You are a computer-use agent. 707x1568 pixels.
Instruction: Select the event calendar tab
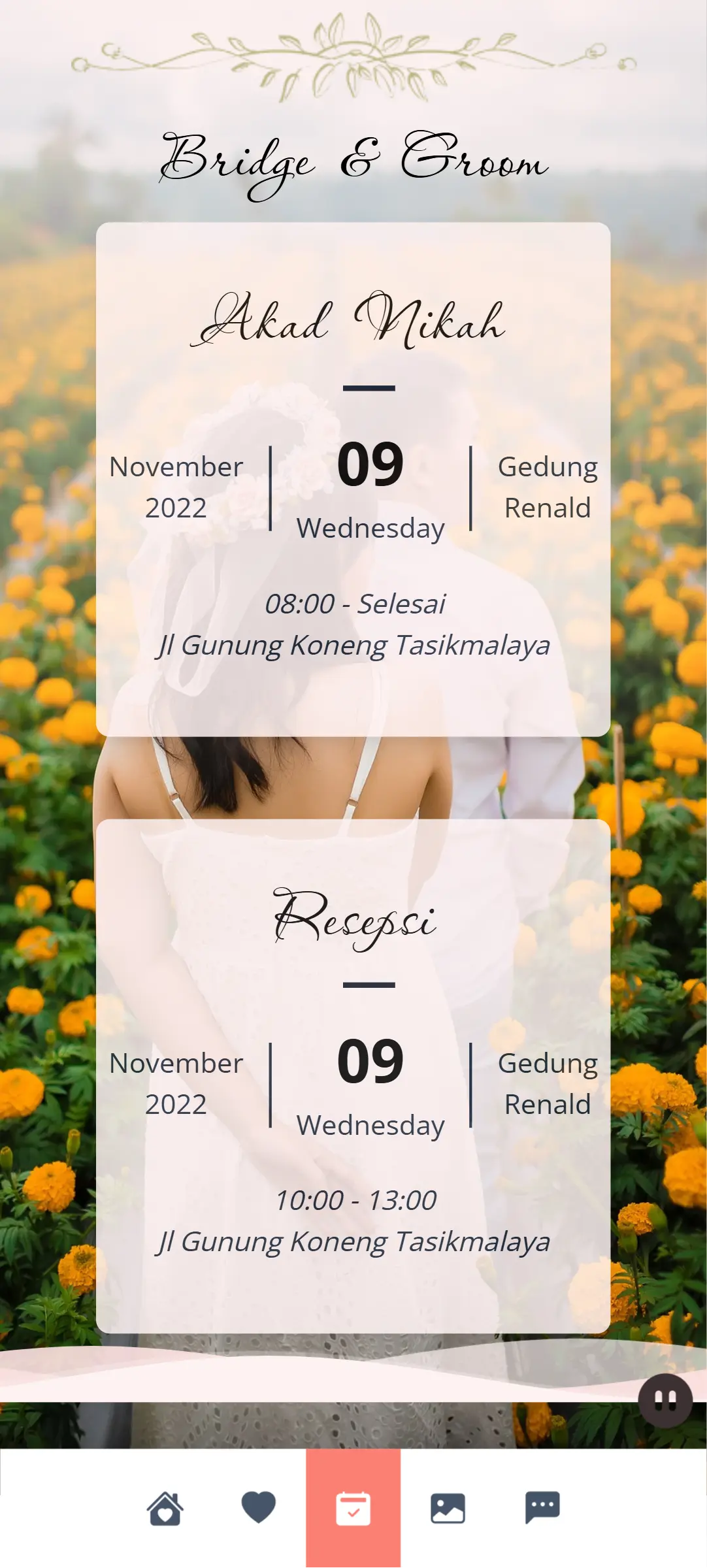pos(353,1509)
